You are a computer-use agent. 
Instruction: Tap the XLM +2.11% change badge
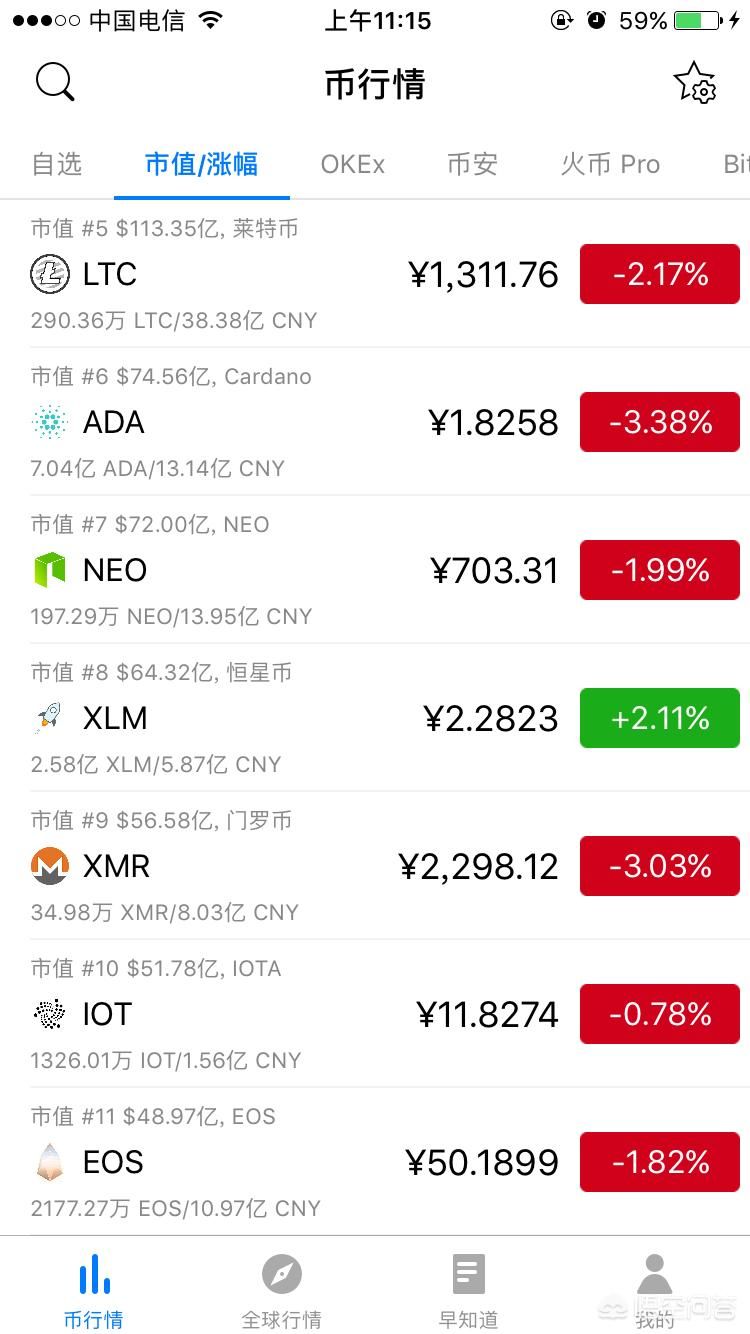(x=660, y=718)
